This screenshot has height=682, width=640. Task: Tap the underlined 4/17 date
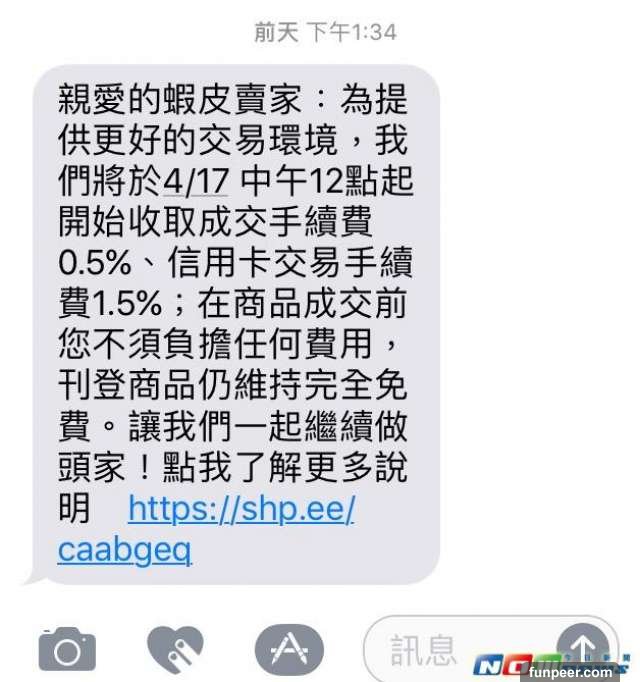pyautogui.click(x=200, y=183)
